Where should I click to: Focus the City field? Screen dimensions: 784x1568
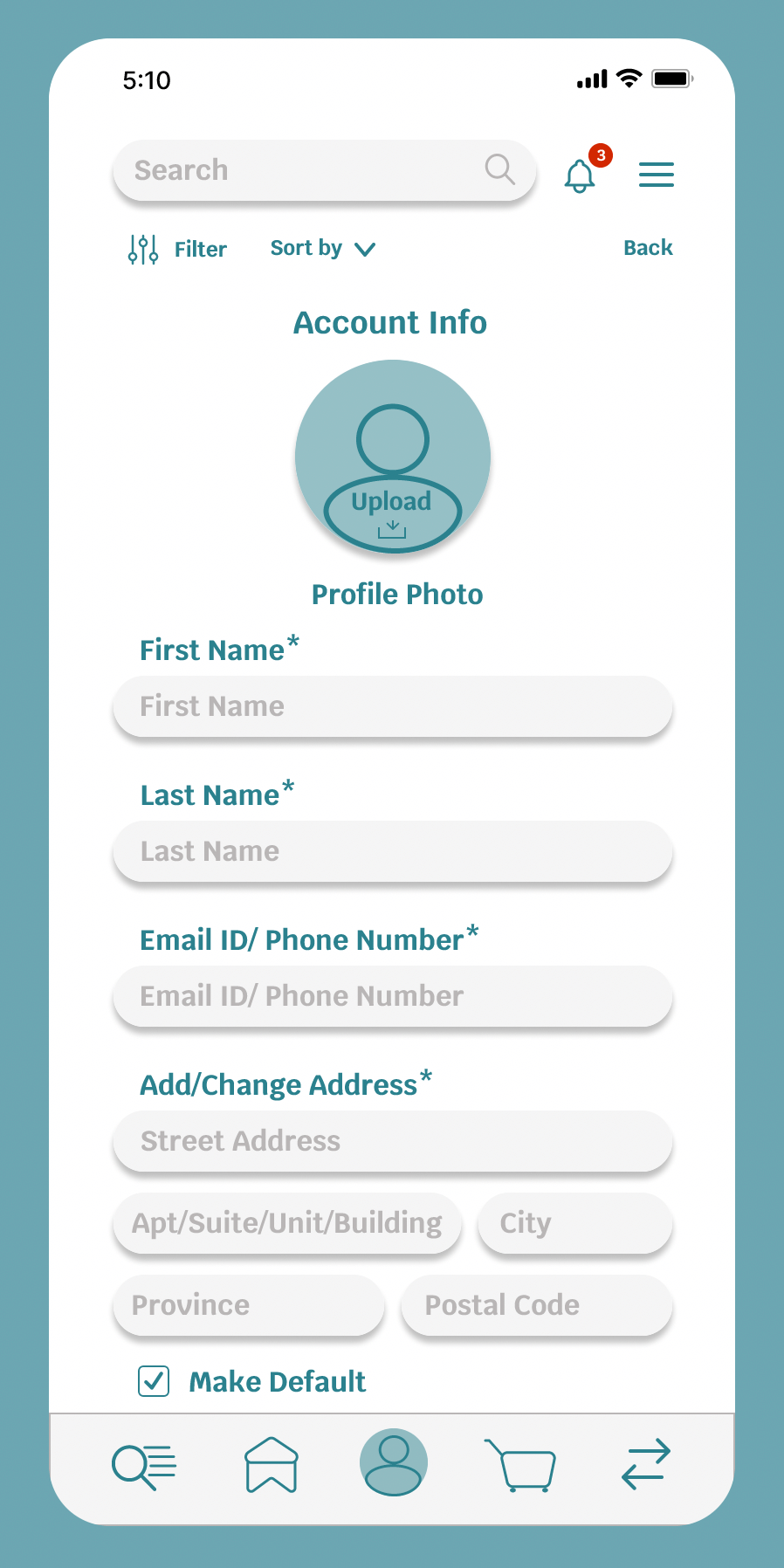click(574, 1223)
